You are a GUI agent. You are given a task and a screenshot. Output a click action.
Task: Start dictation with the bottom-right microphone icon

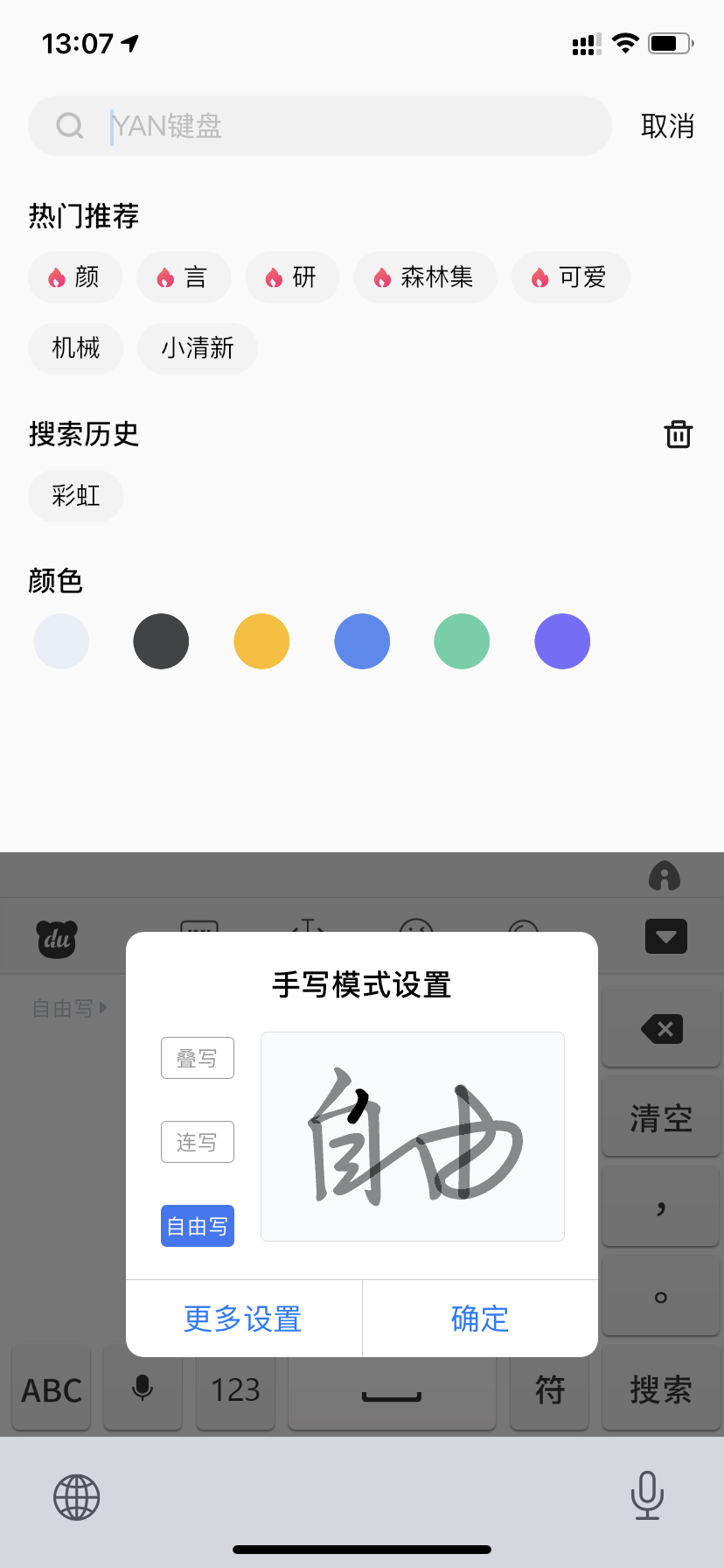647,1494
